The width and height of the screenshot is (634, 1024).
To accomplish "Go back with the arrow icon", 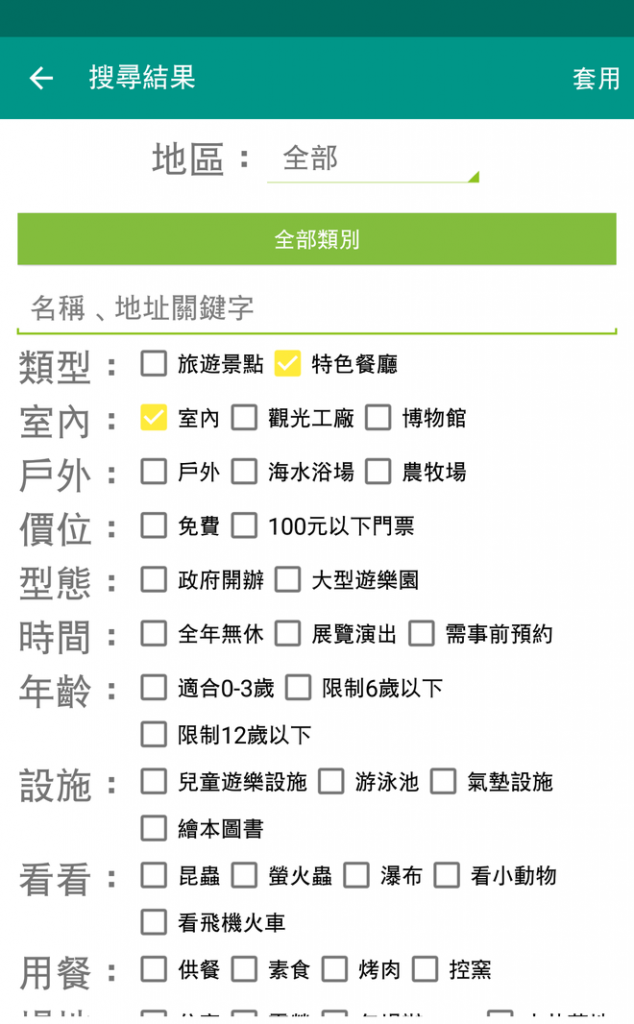I will click(41, 78).
